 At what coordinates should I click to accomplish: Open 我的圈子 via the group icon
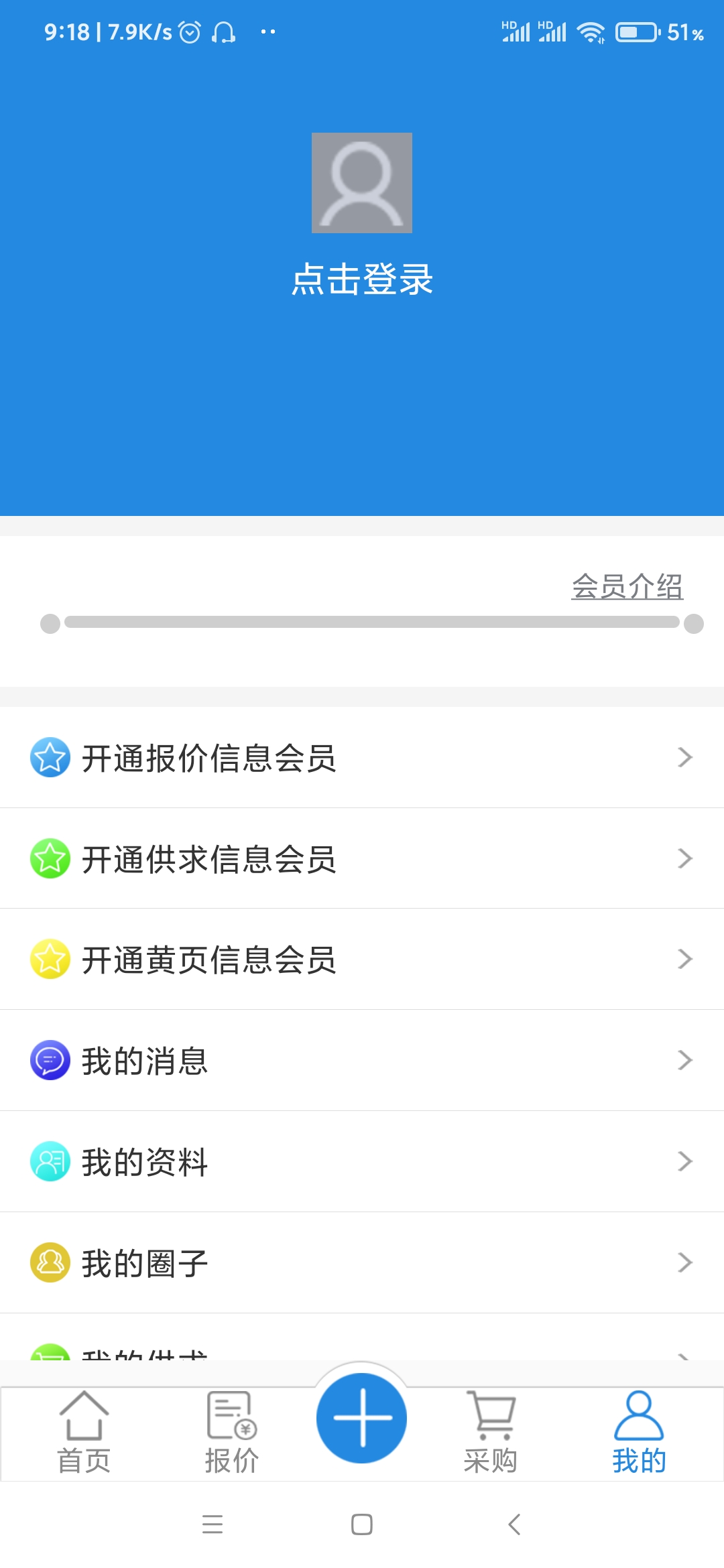point(49,1262)
